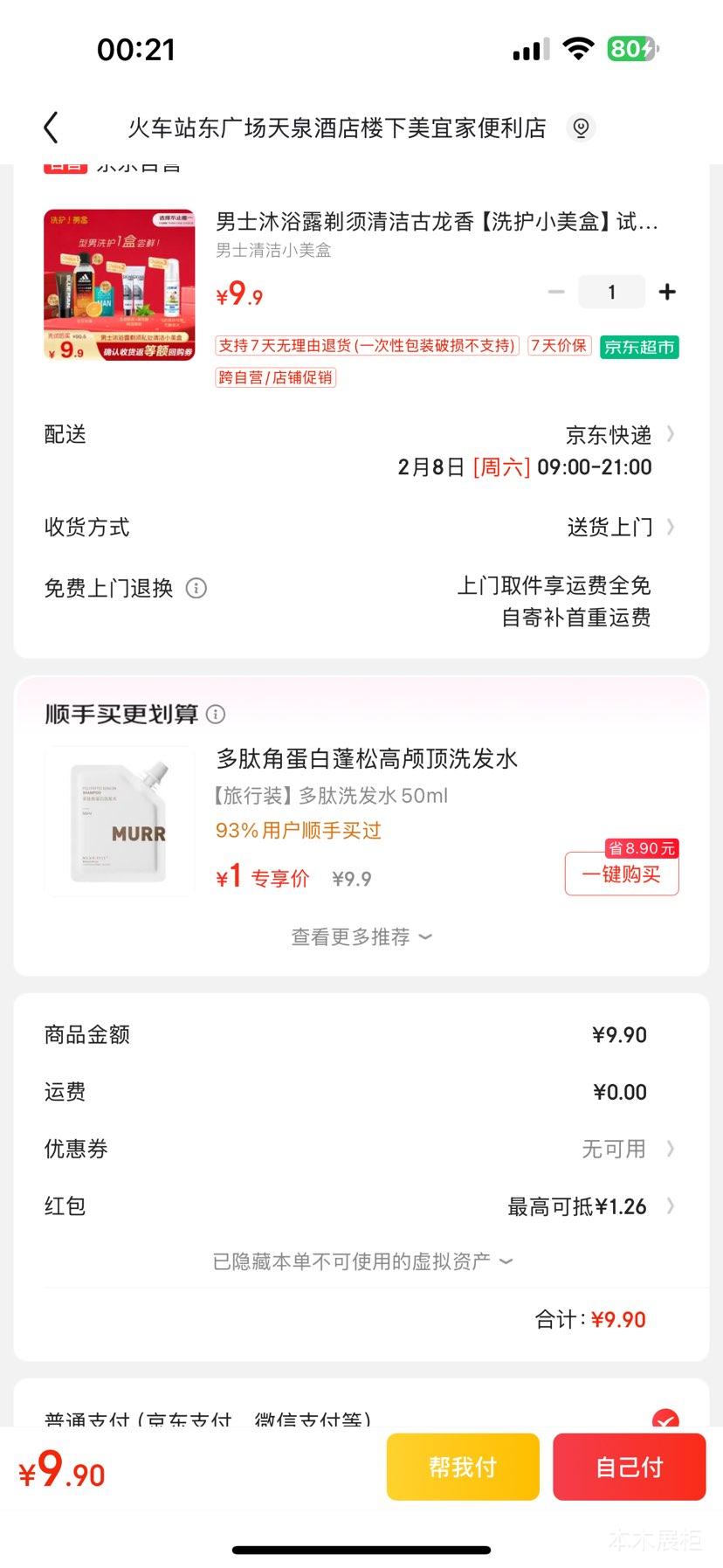Decrease item quantity with the minus button
Screen dimensions: 723x1568
[x=556, y=292]
